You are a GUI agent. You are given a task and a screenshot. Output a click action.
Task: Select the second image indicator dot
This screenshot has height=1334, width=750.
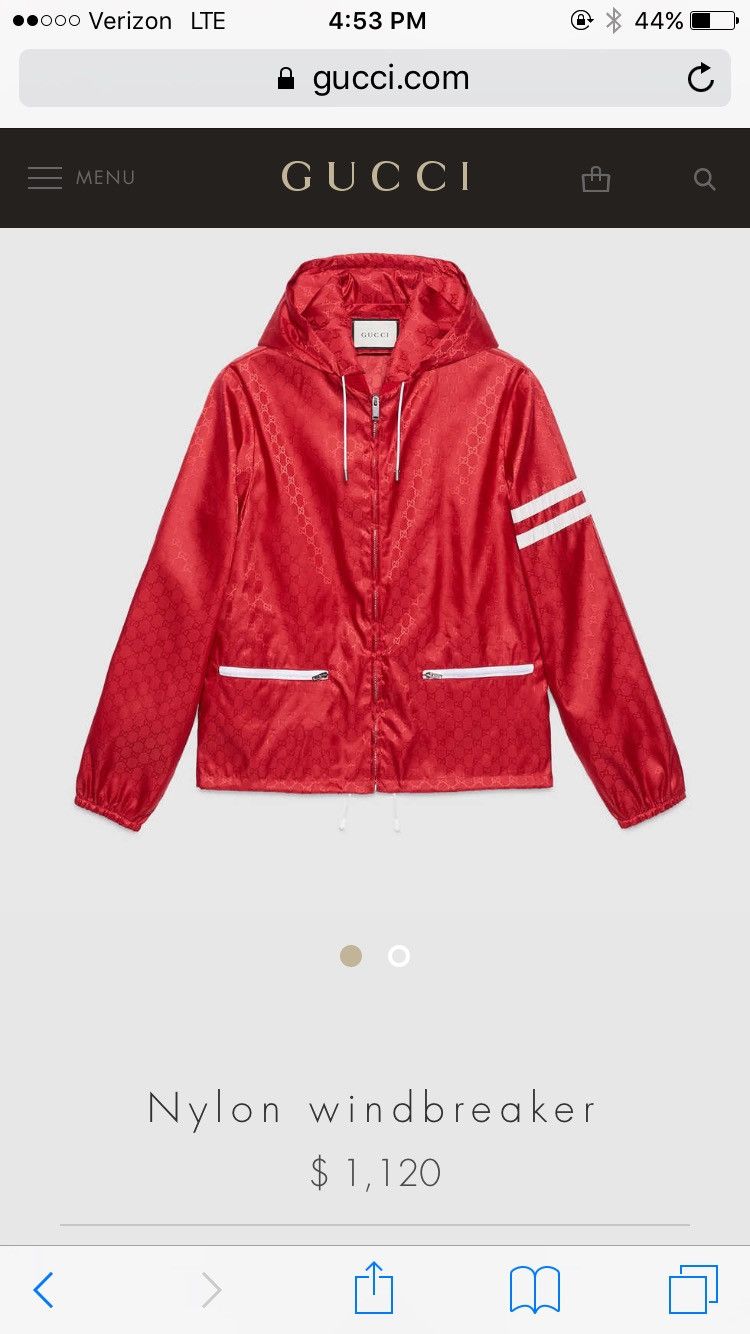pyautogui.click(x=399, y=956)
